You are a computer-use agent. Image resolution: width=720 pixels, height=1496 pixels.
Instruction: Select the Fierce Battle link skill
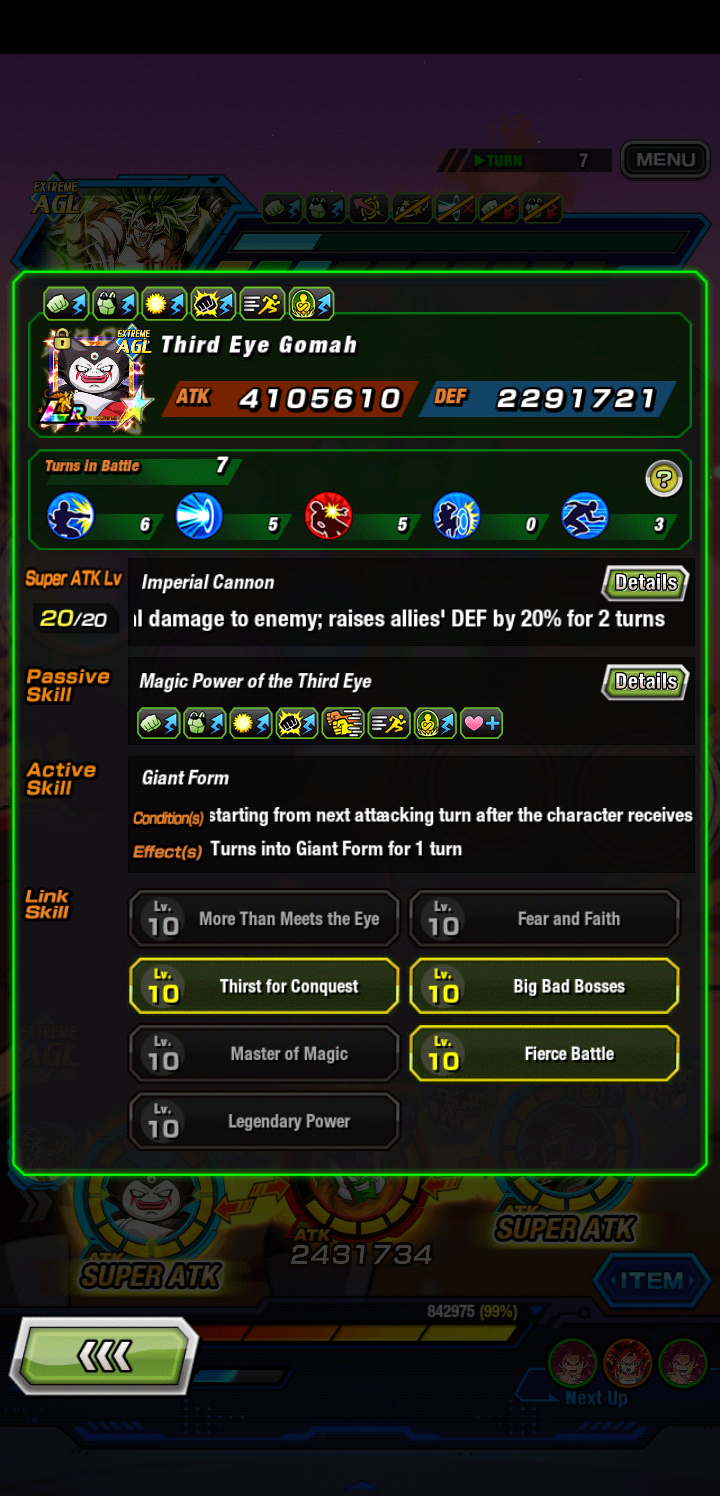click(x=544, y=1054)
